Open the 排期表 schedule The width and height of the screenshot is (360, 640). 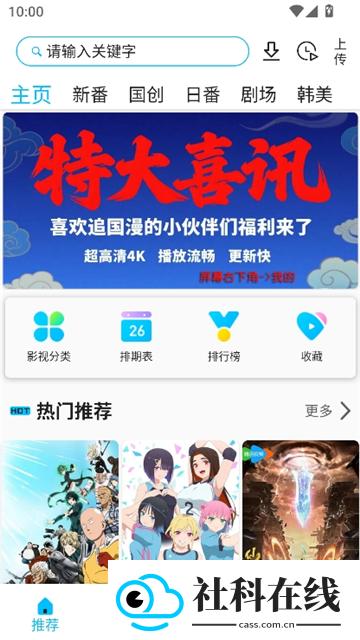(x=136, y=337)
